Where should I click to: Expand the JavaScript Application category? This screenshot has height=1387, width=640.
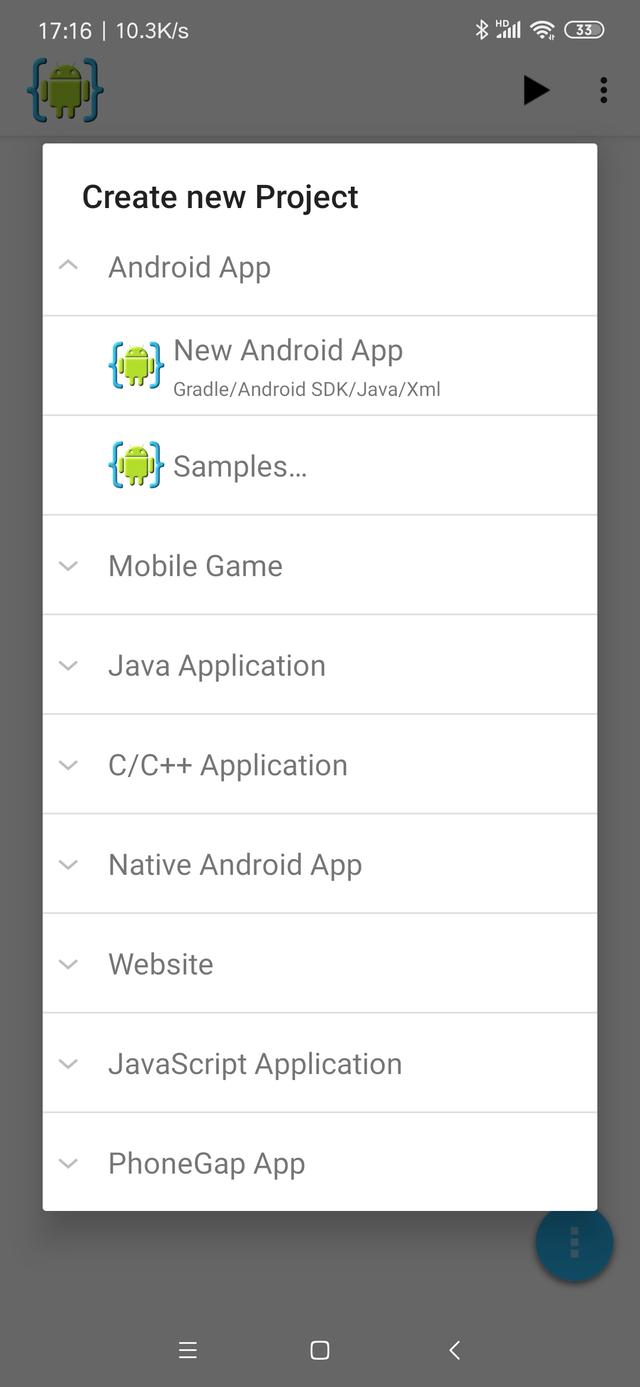pos(320,1063)
